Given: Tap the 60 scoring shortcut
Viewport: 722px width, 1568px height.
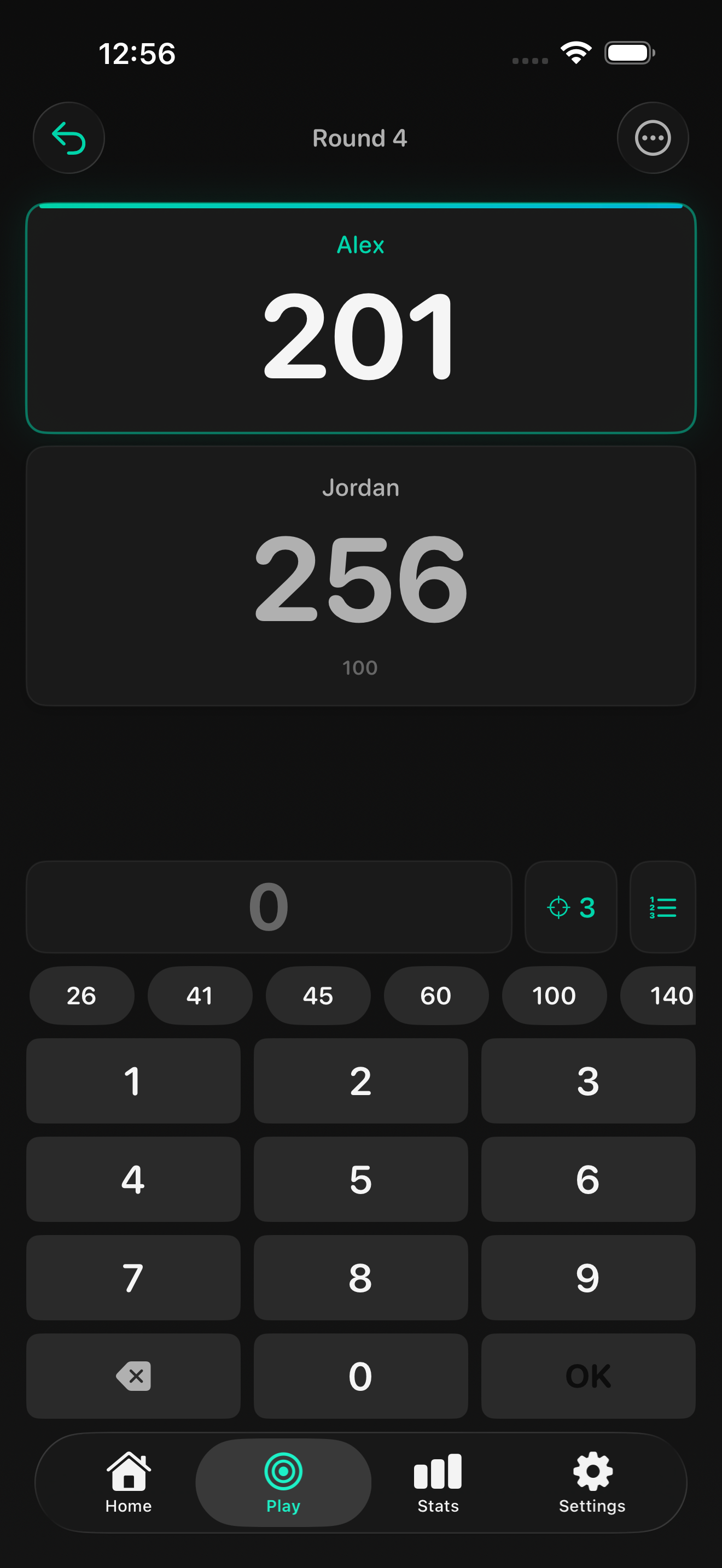Looking at the screenshot, I should tap(436, 996).
